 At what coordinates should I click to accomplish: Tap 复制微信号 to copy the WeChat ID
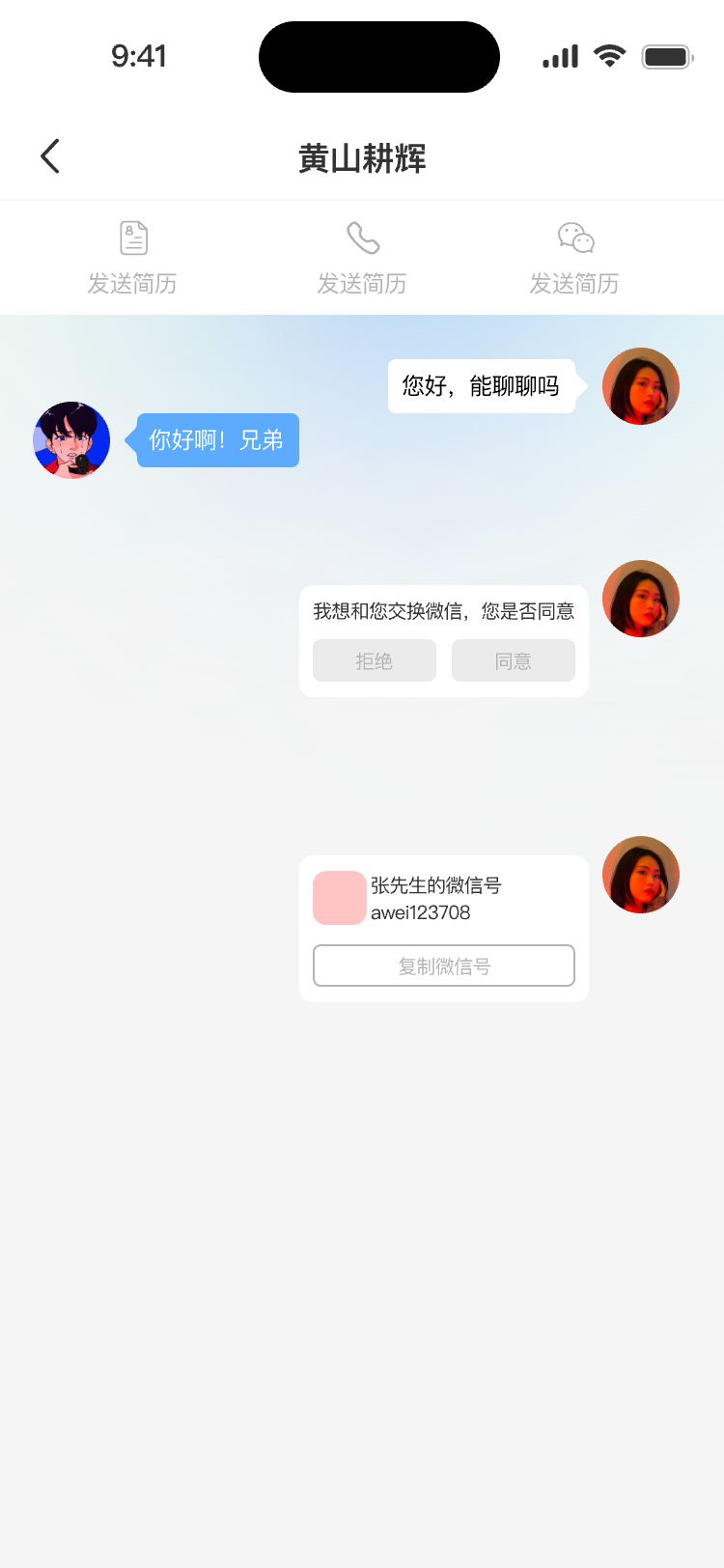[x=443, y=966]
